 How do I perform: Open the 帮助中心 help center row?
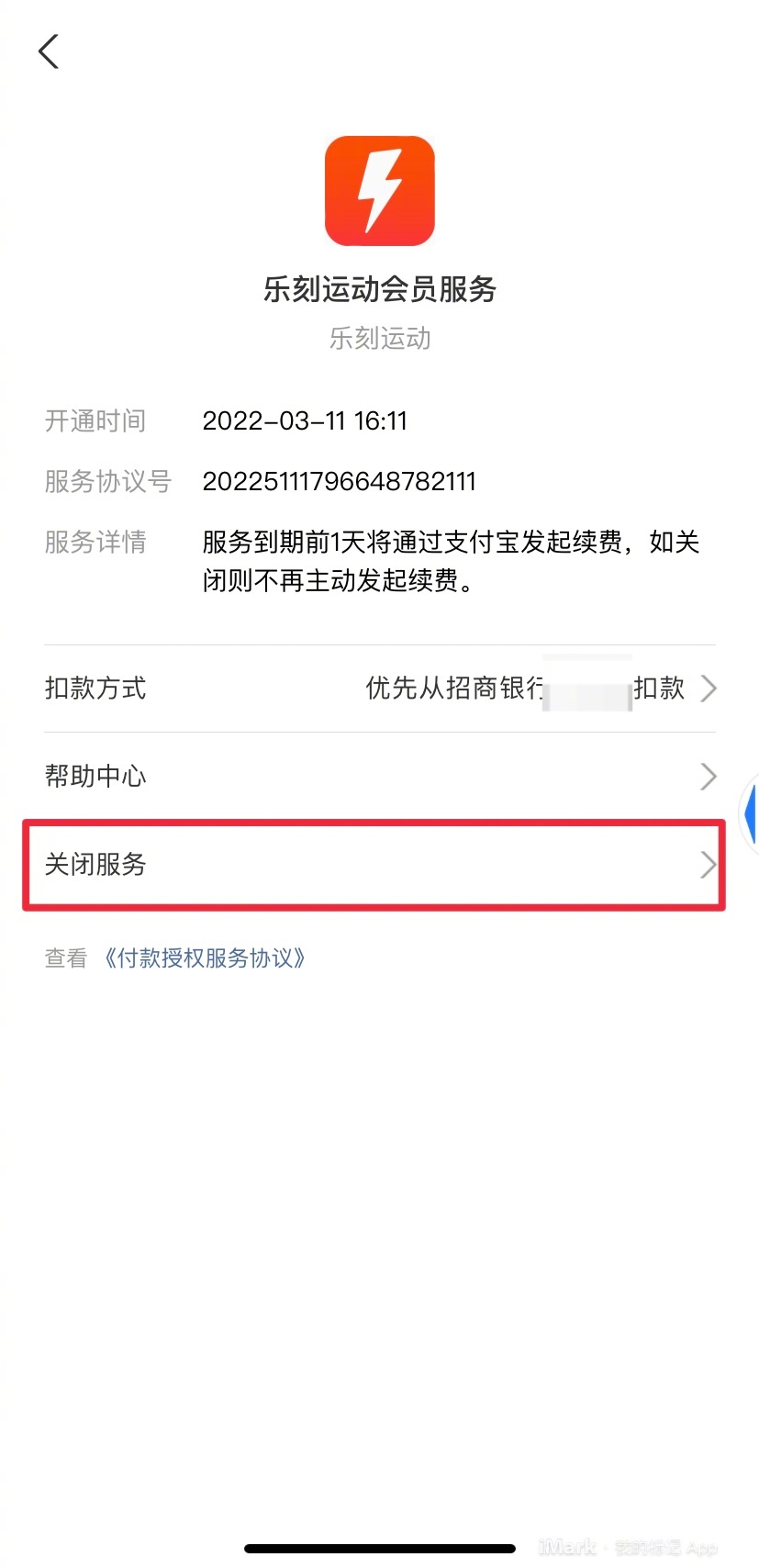380,777
